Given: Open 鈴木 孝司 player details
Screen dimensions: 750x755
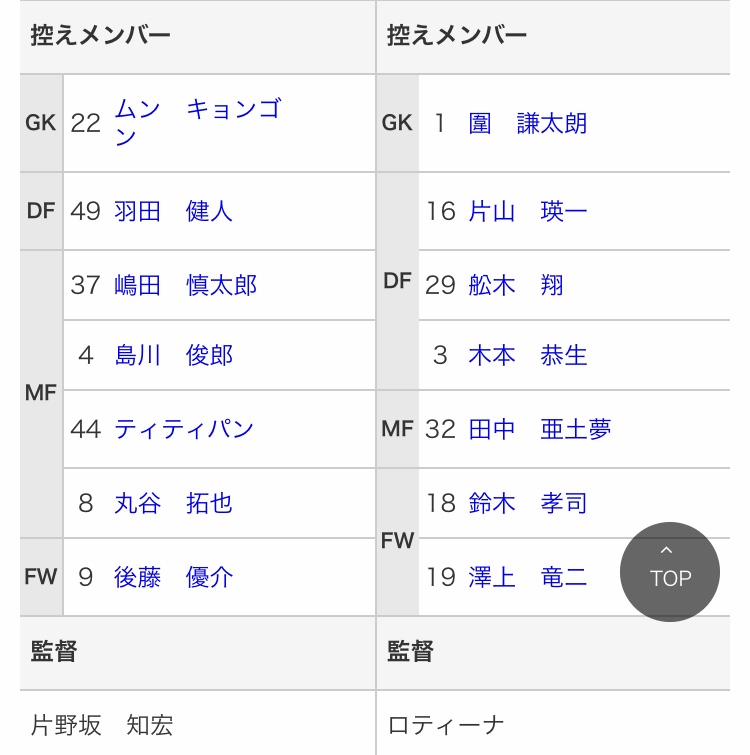Looking at the screenshot, I should tap(527, 503).
